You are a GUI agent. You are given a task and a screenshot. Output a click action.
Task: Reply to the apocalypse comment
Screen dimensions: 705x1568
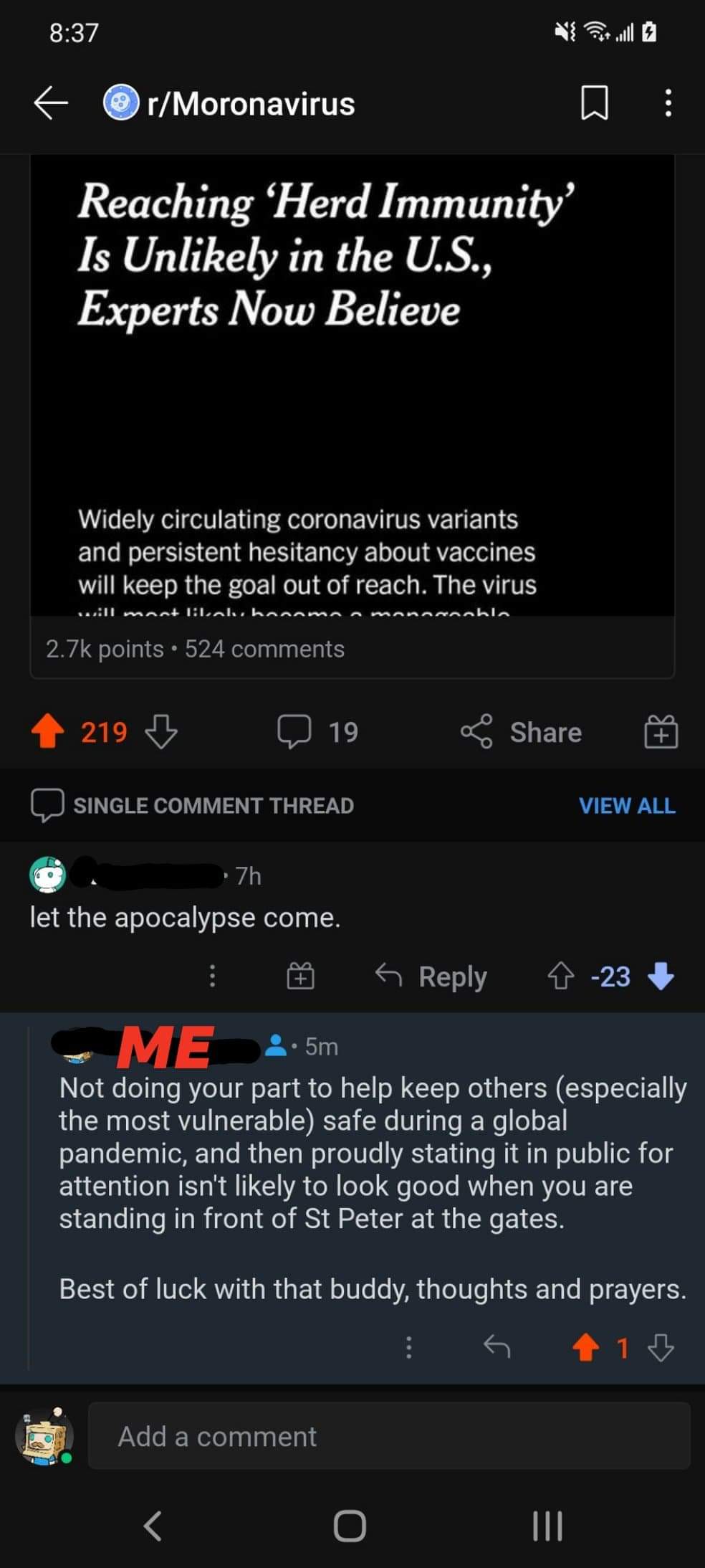pos(431,976)
